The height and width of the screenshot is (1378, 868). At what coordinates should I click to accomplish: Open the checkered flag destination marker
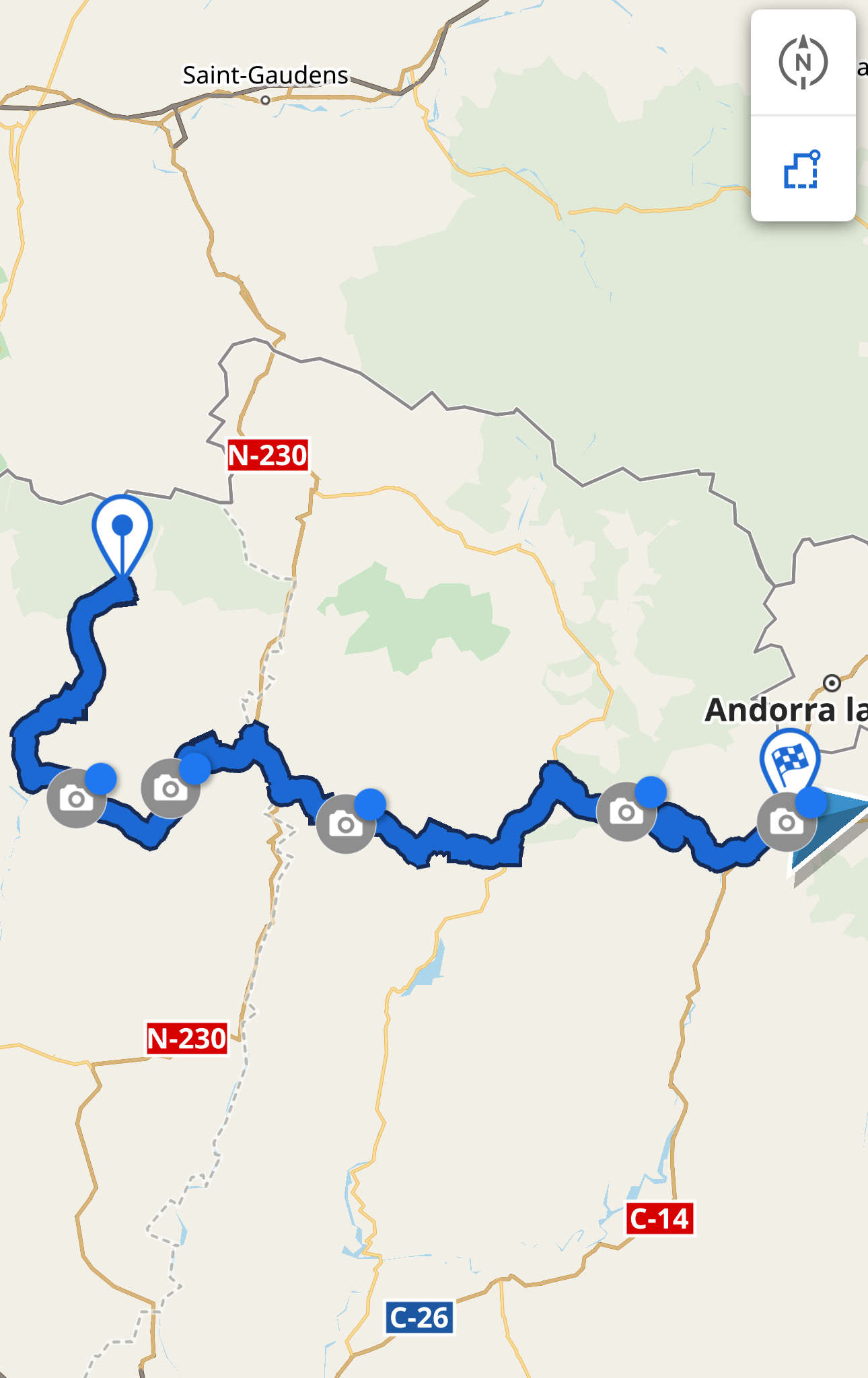tap(790, 760)
